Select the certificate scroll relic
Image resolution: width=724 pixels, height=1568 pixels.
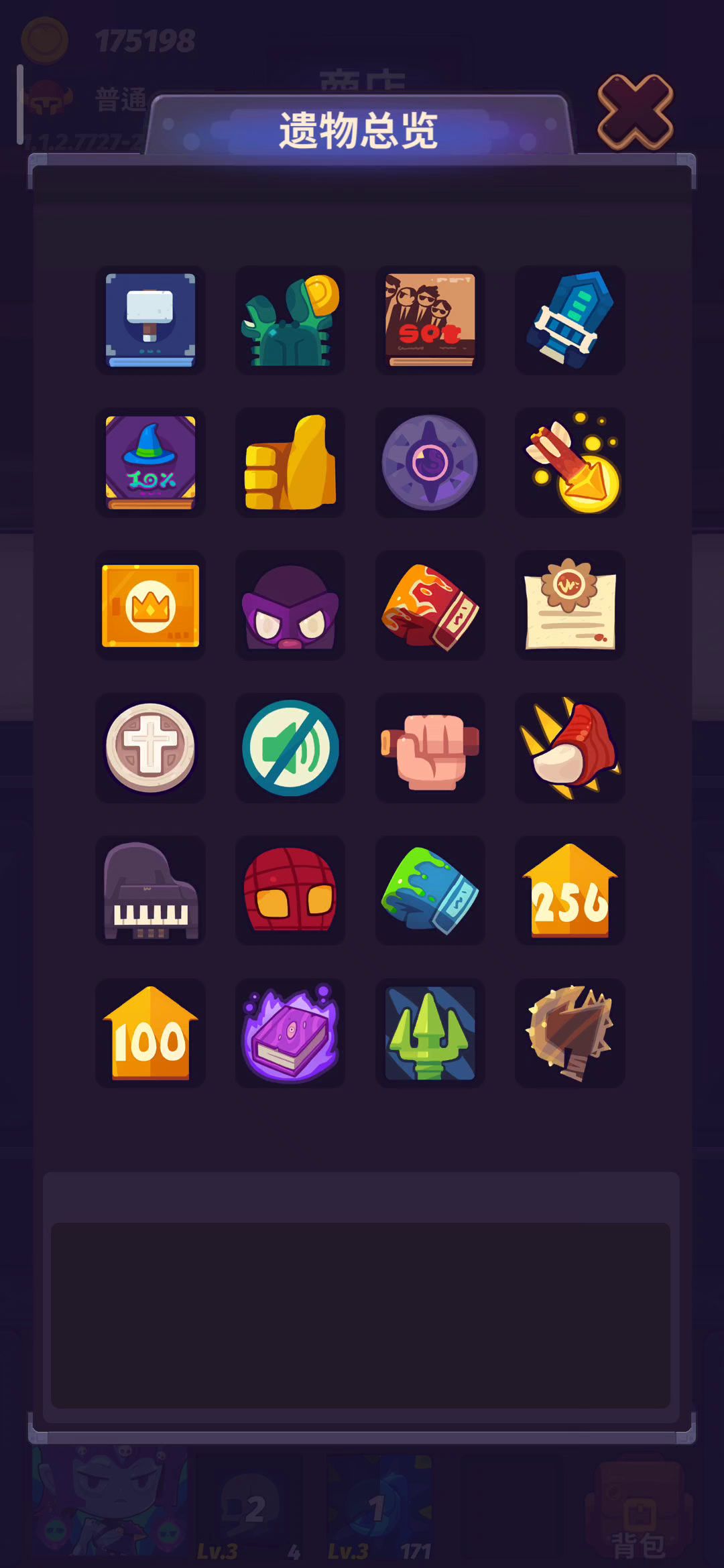[x=570, y=606]
